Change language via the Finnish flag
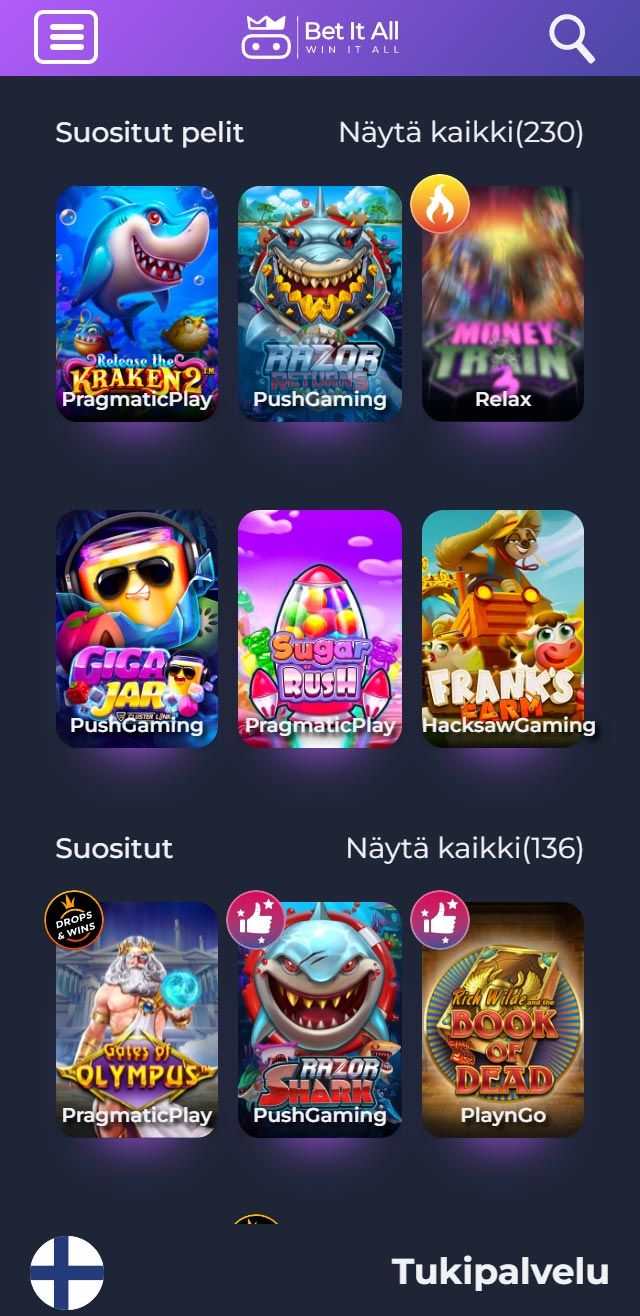 tap(67, 1272)
